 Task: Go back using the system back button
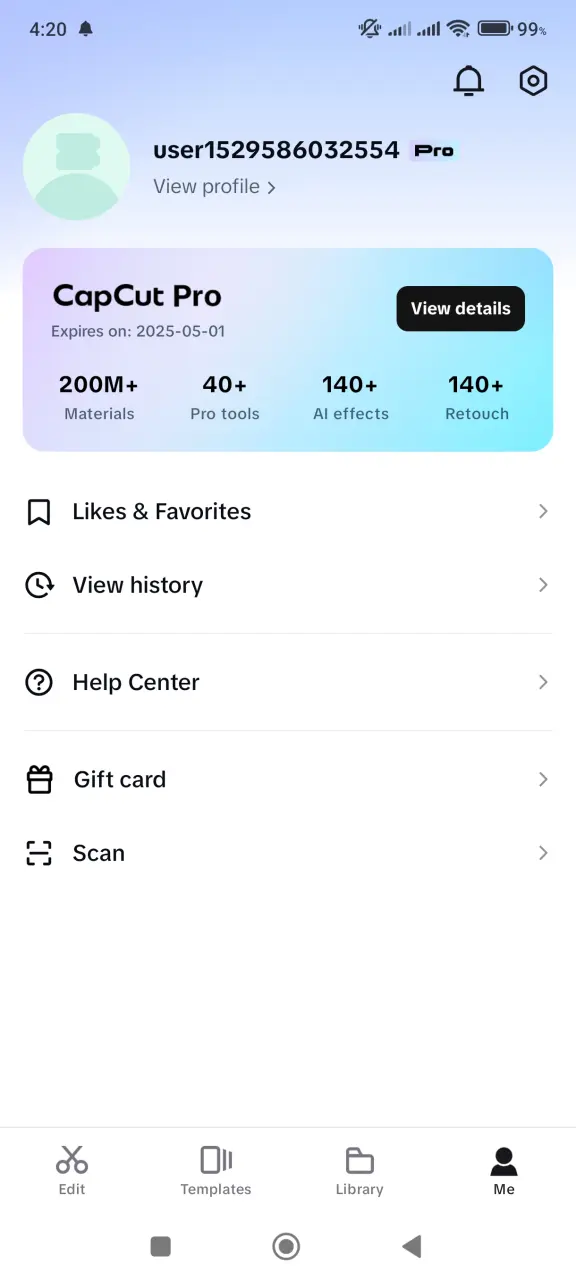tap(411, 1246)
